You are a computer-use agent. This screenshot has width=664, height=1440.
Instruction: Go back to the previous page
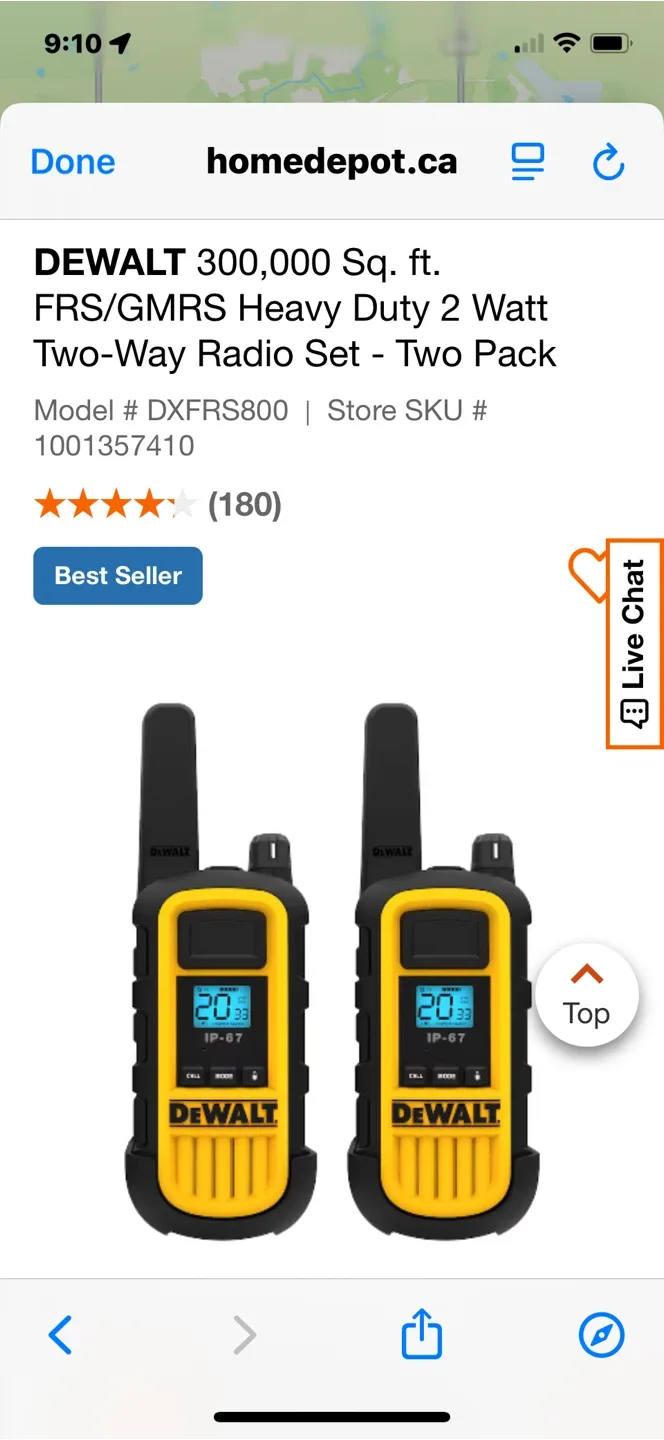(61, 1334)
